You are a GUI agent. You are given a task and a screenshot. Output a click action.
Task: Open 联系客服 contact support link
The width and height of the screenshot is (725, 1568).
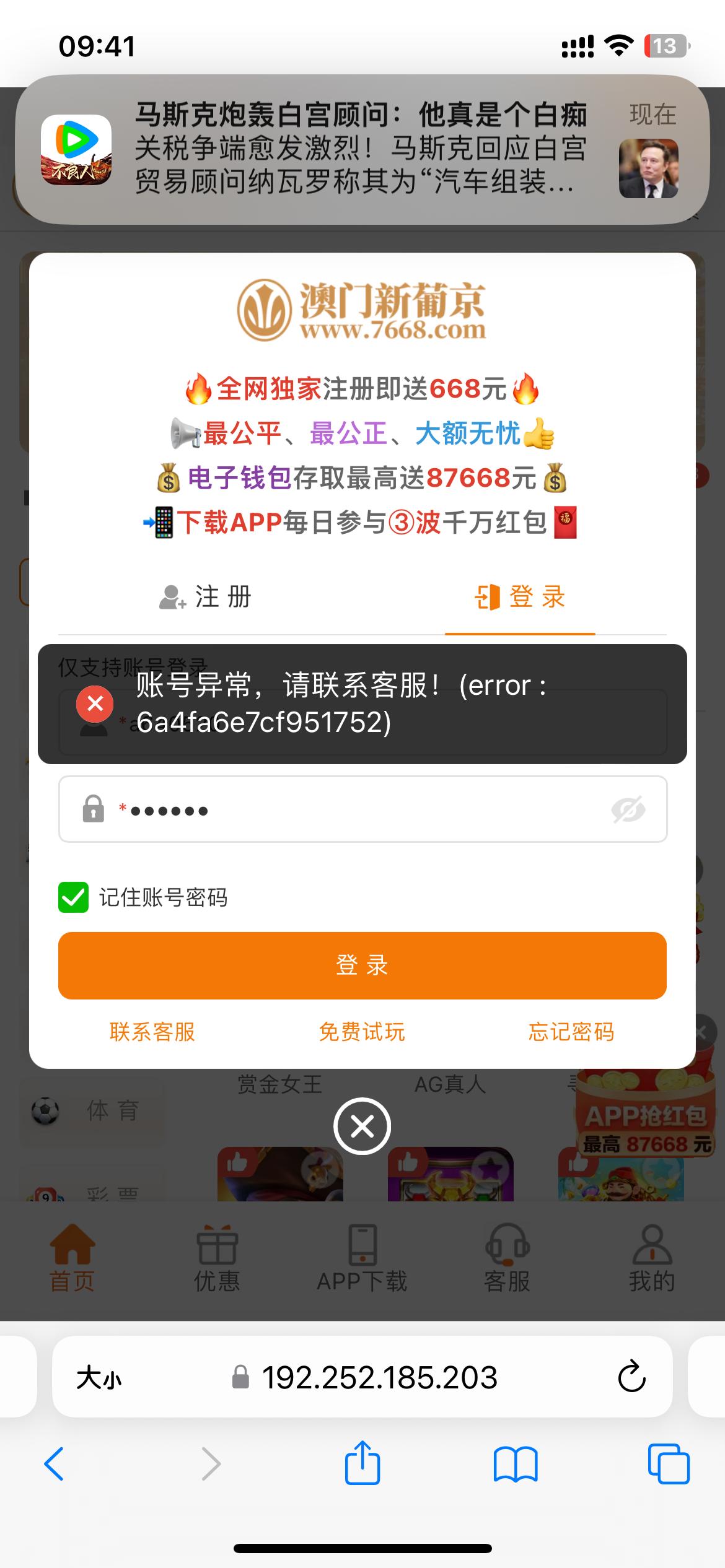(x=152, y=1032)
